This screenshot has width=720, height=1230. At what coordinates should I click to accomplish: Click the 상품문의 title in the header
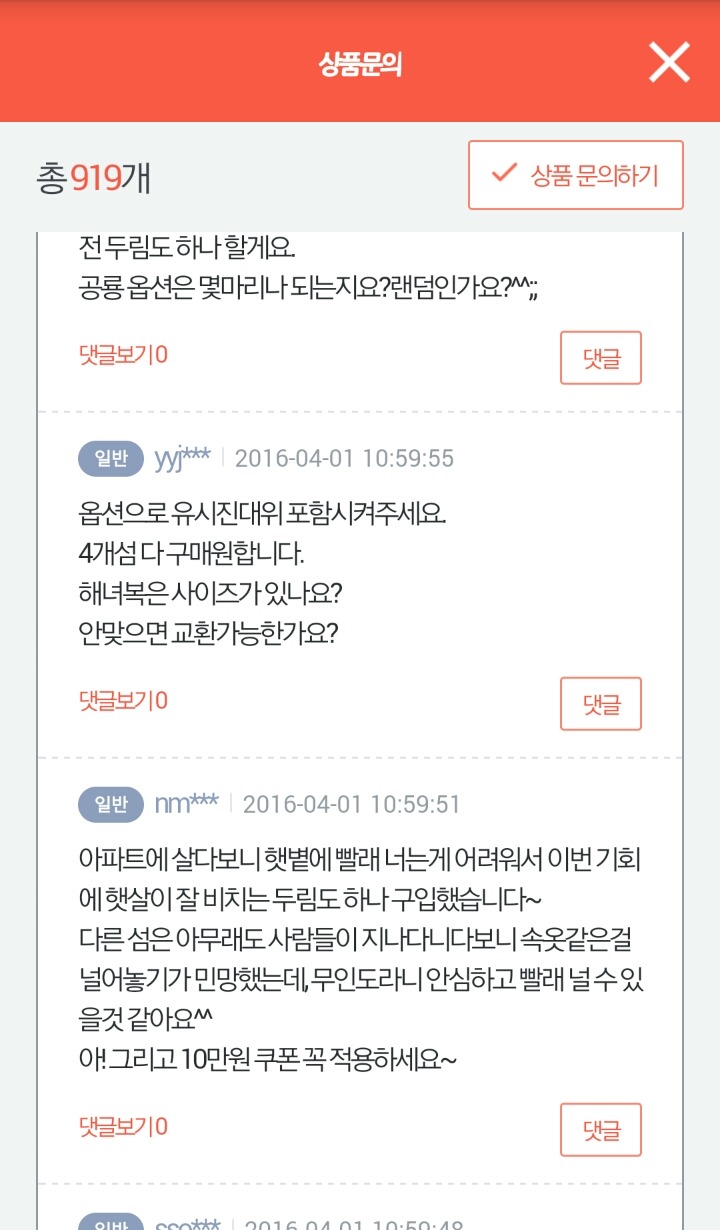coord(360,62)
